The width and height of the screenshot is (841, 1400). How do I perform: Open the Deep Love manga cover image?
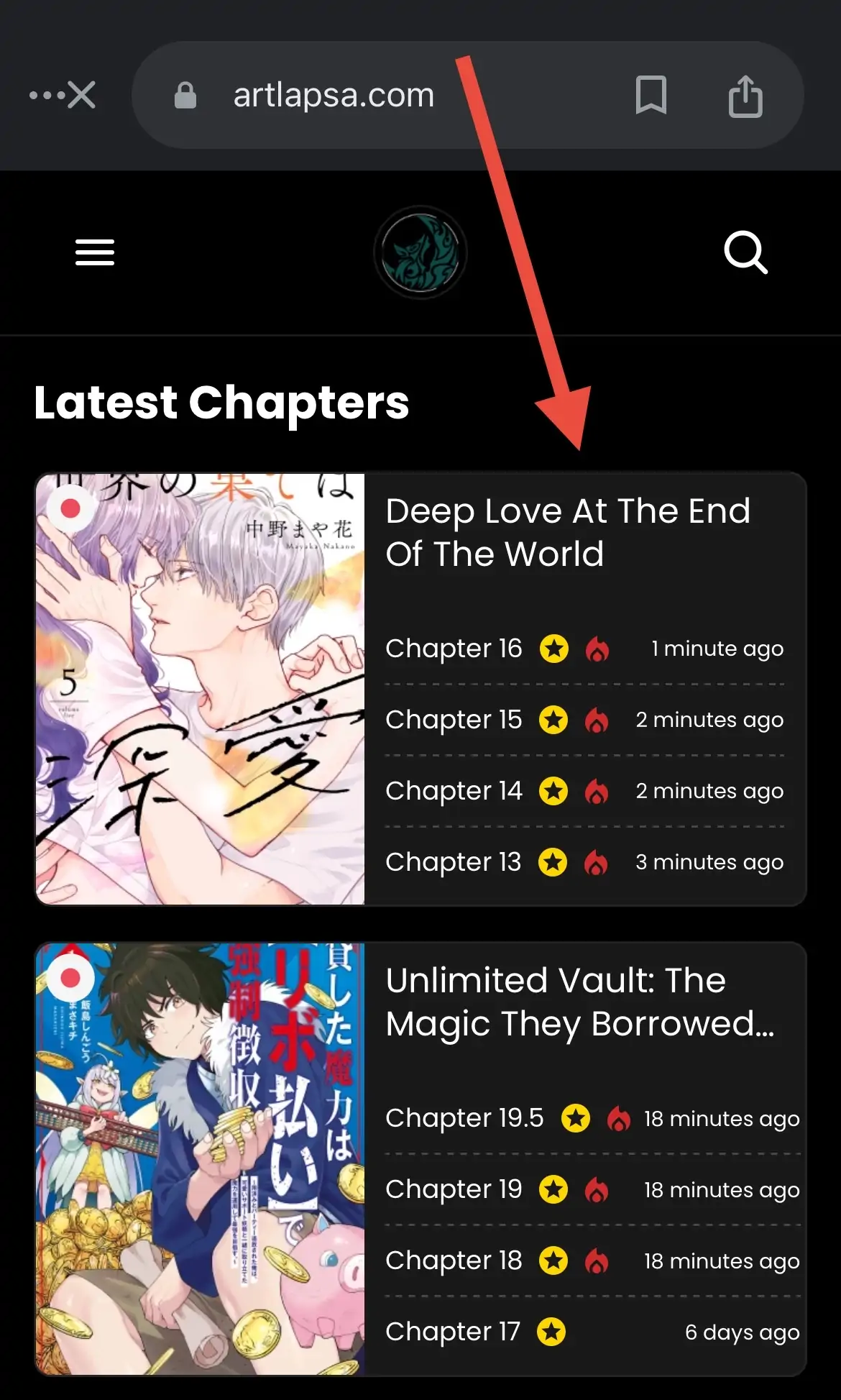tap(200, 689)
